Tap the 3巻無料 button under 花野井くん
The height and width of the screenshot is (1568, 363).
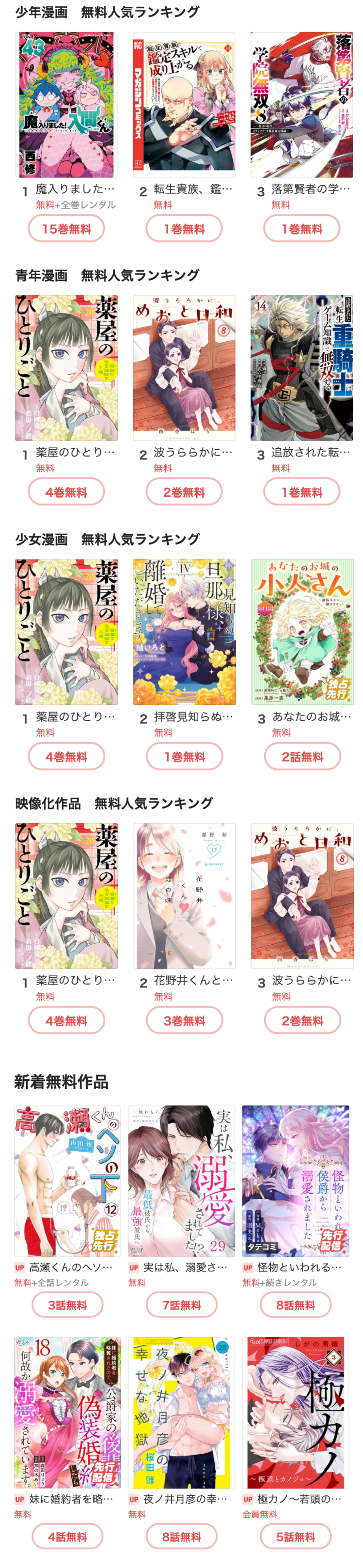[184, 1021]
